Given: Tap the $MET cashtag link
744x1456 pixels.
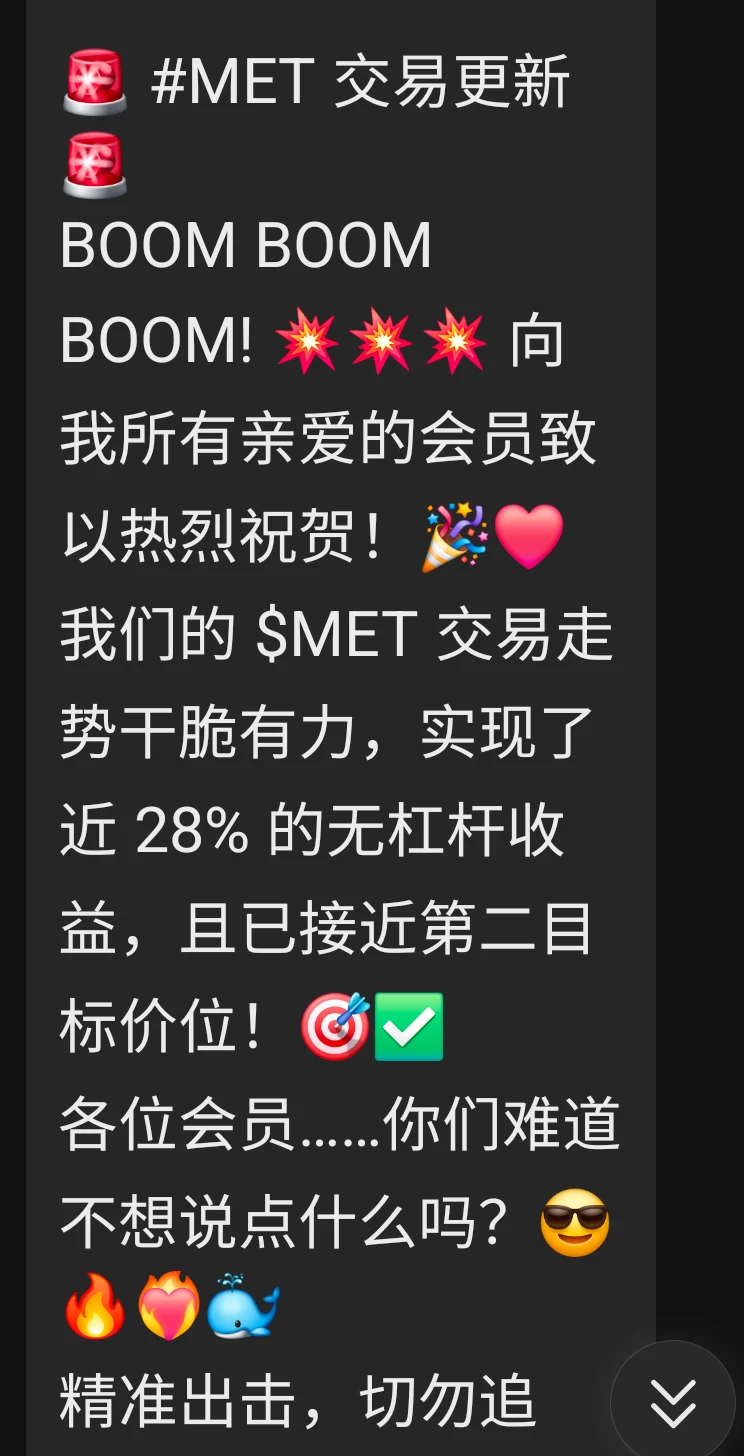Looking at the screenshot, I should point(337,635).
